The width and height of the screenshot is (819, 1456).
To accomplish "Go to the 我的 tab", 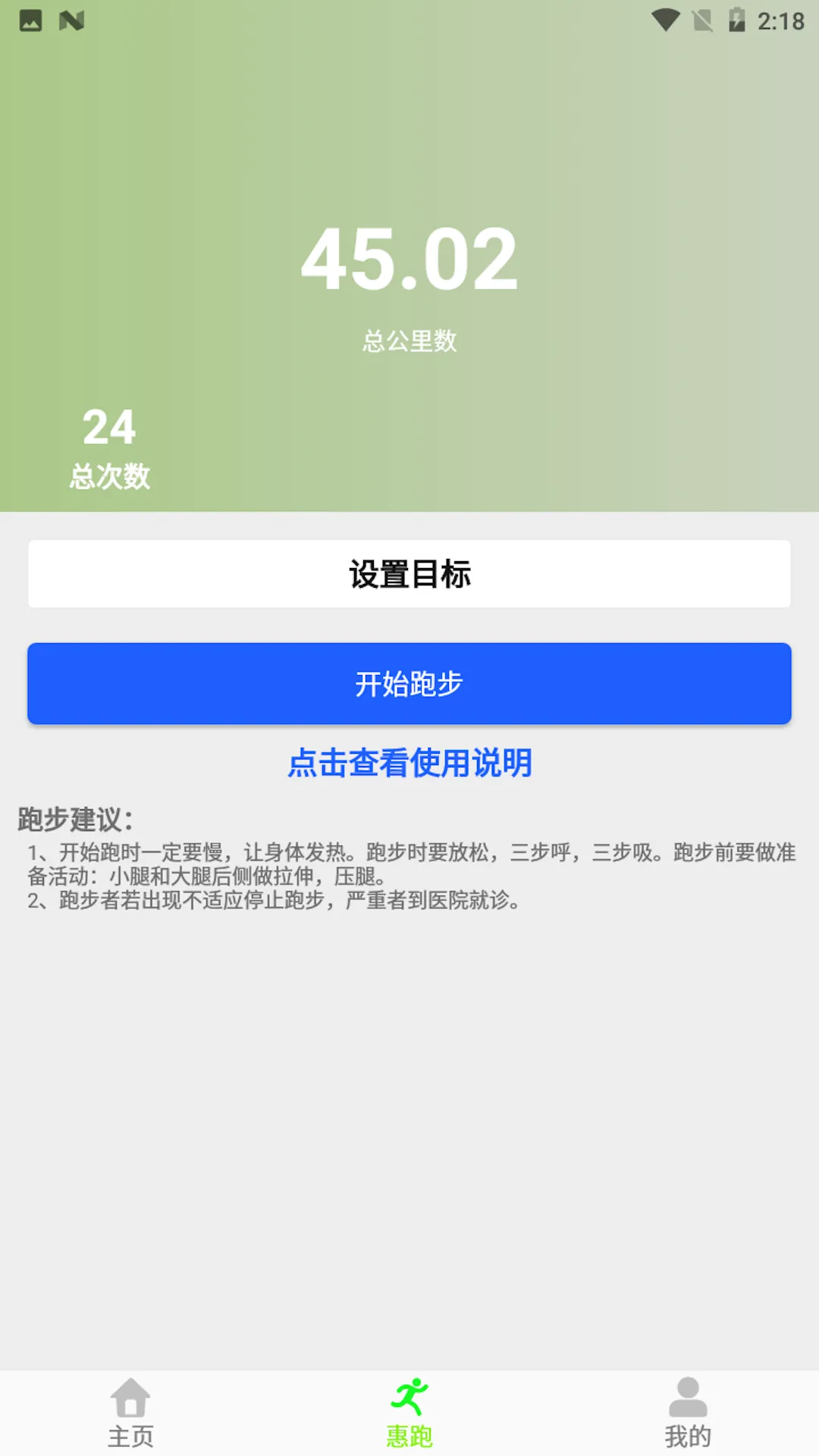I will point(688,1414).
